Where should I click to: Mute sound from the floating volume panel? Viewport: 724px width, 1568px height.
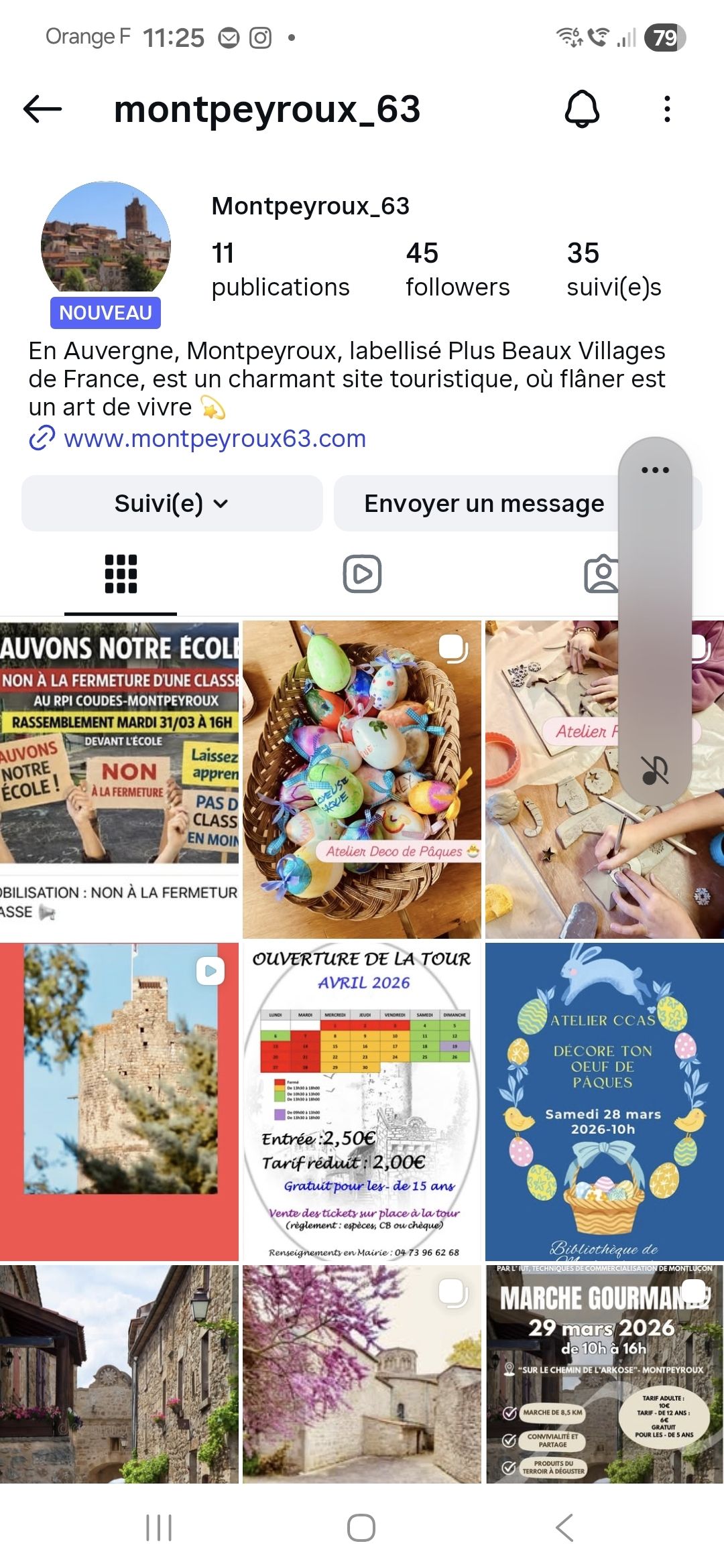tap(655, 770)
